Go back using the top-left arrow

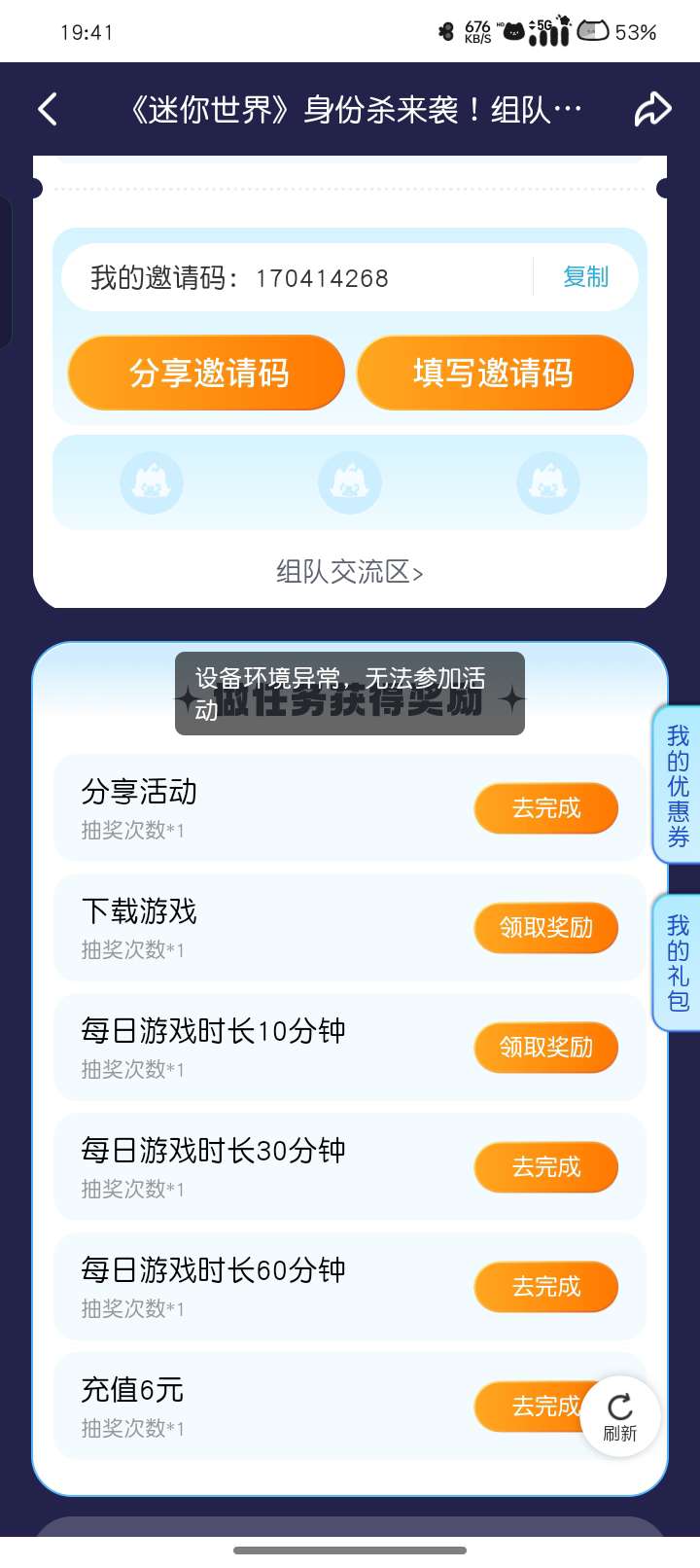pyautogui.click(x=48, y=109)
